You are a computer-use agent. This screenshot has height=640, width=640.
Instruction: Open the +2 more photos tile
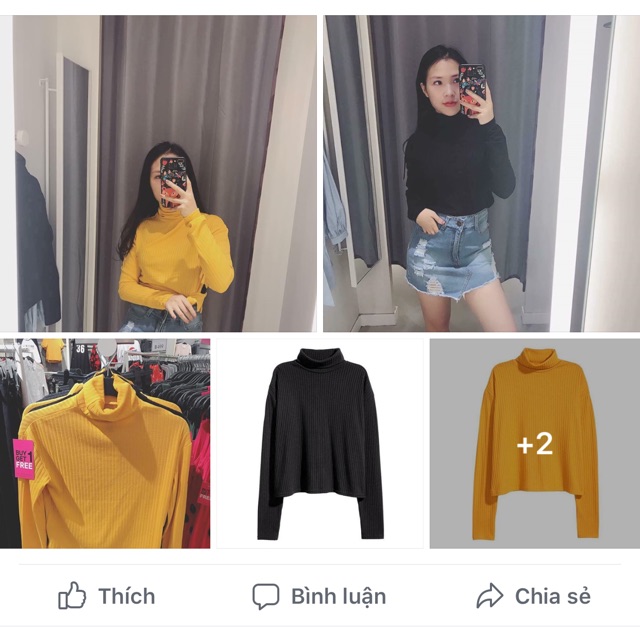(x=535, y=444)
